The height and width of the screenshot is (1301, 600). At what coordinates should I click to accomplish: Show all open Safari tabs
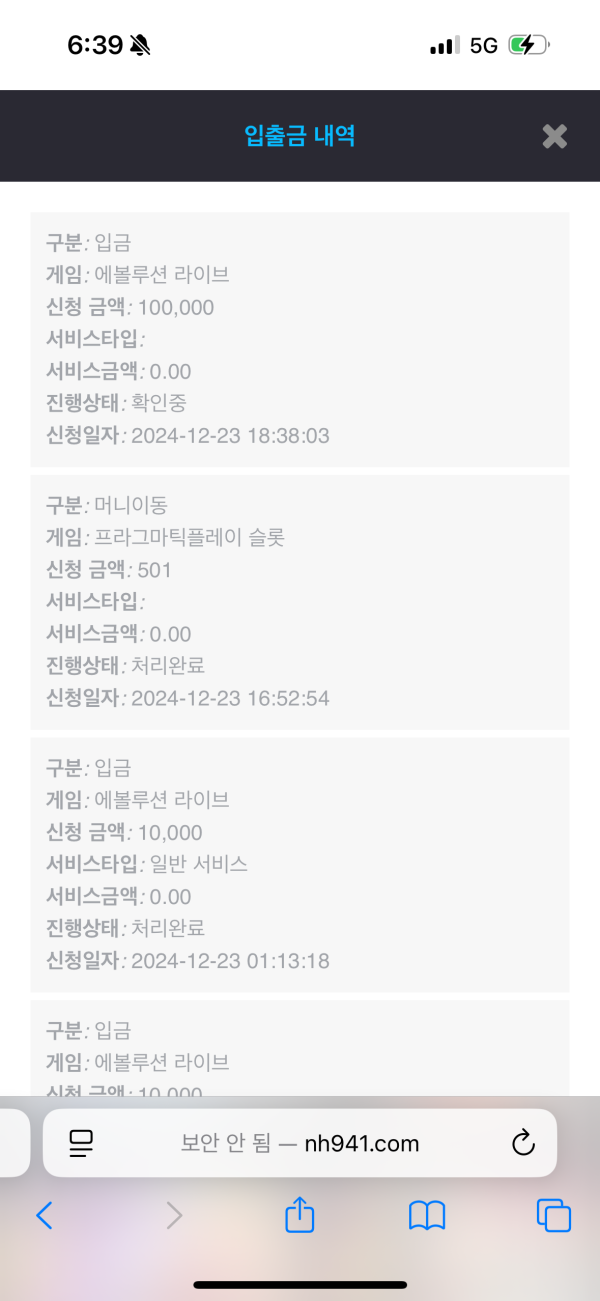pyautogui.click(x=553, y=1215)
